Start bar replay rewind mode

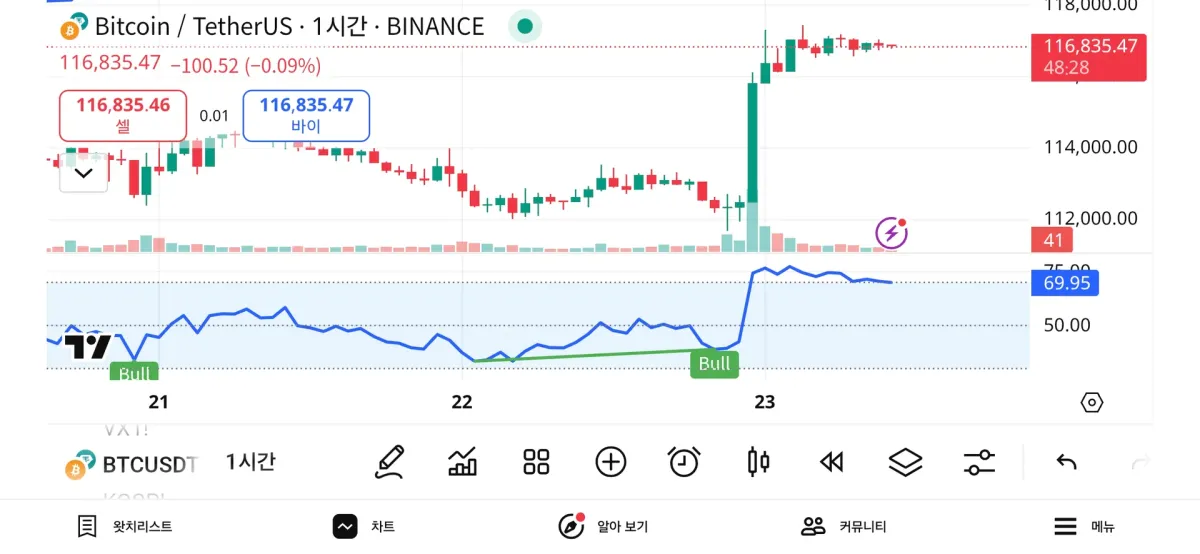[x=831, y=462]
